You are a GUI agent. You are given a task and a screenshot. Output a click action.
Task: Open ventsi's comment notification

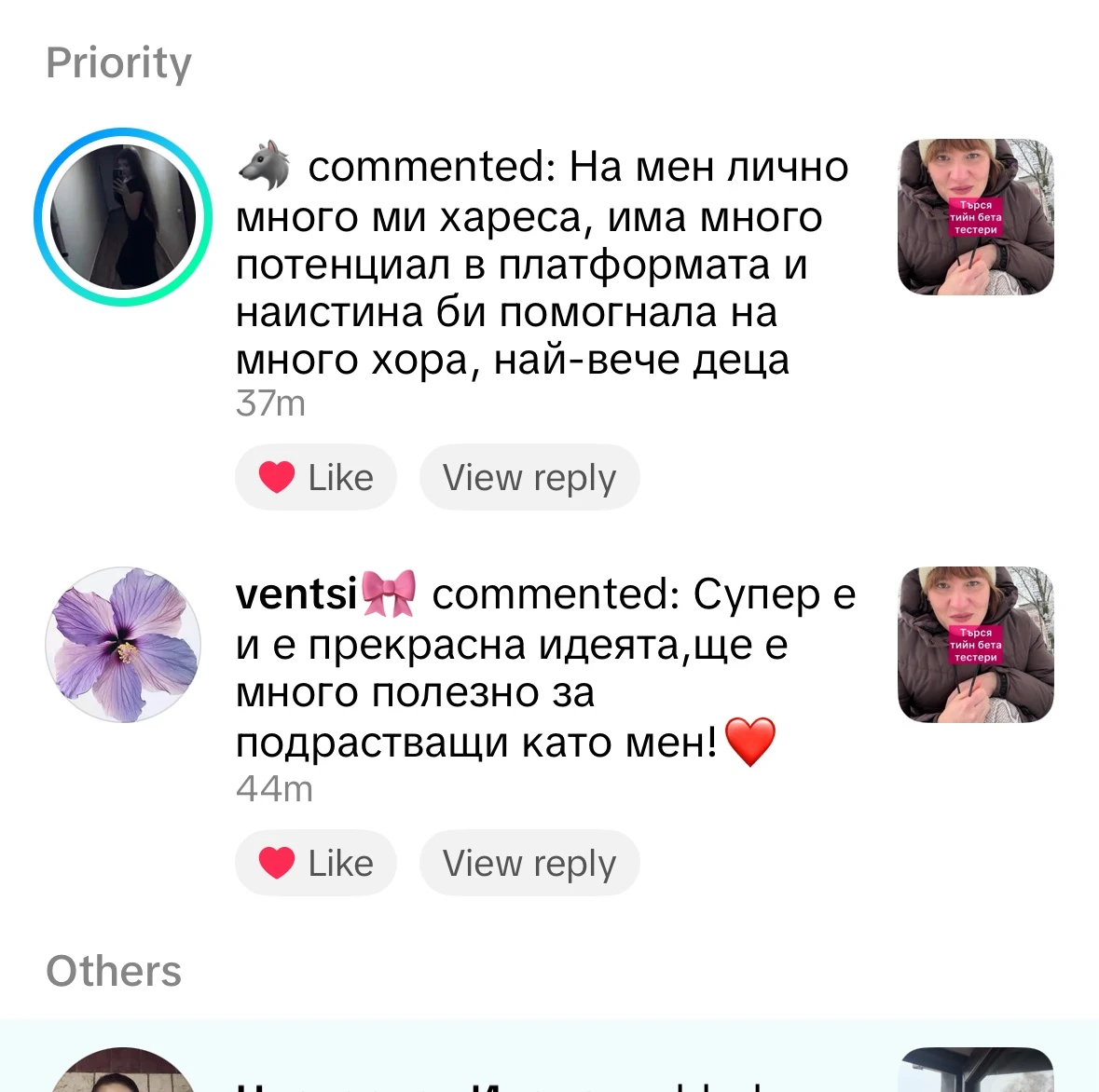[541, 669]
